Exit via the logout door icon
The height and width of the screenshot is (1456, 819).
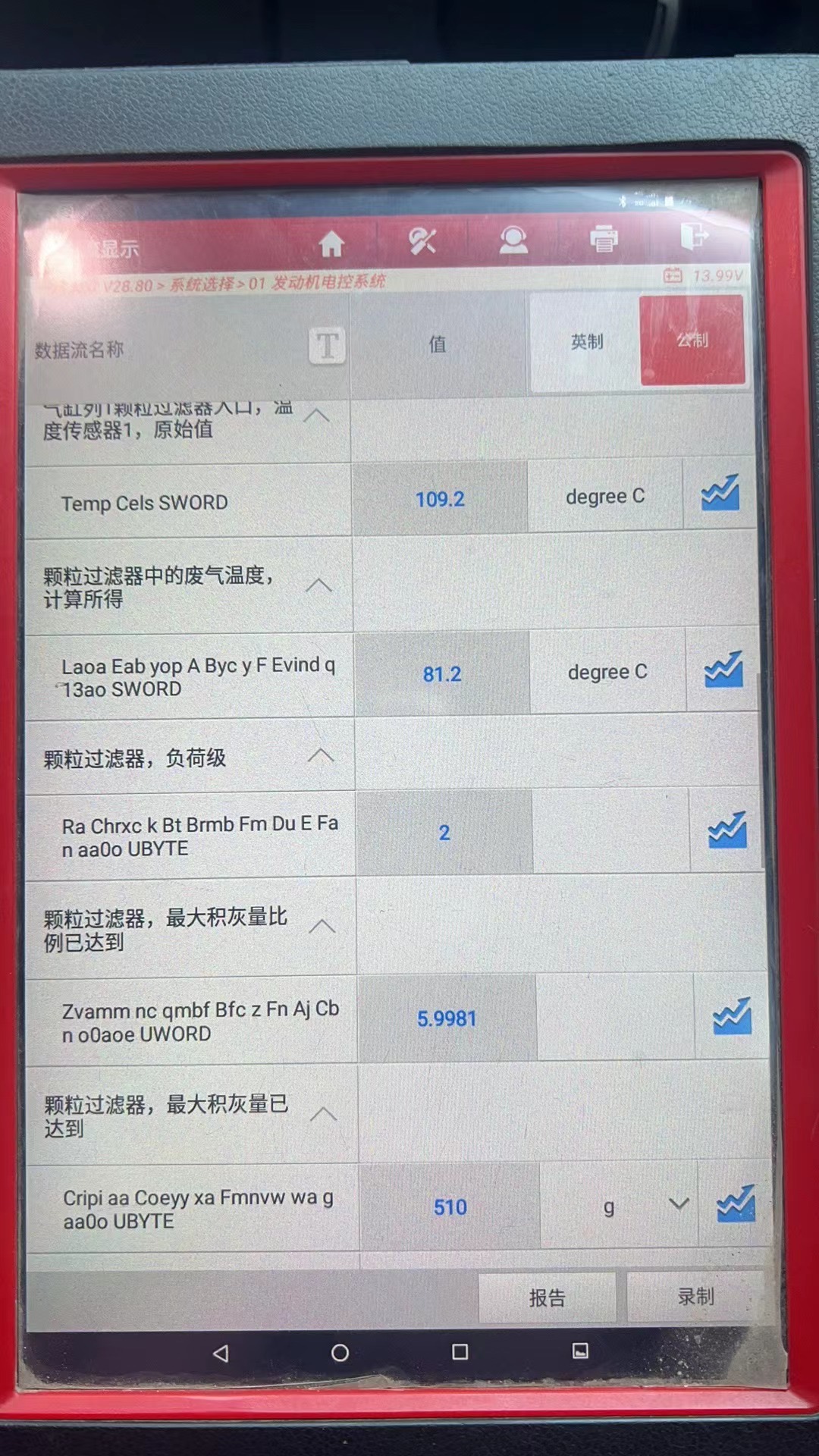[x=694, y=236]
